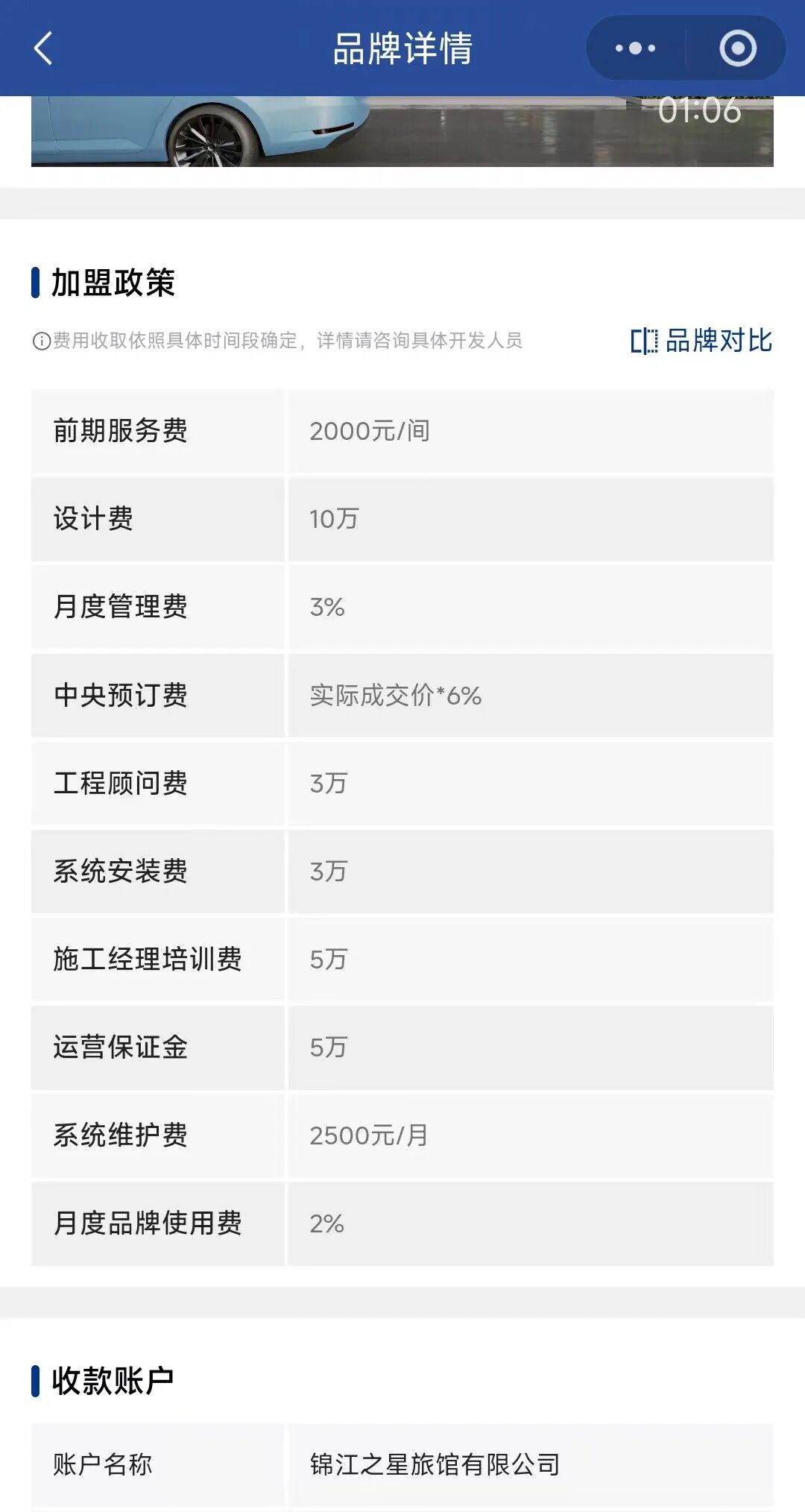
Task: Play the car video at the top
Action: pos(402,131)
